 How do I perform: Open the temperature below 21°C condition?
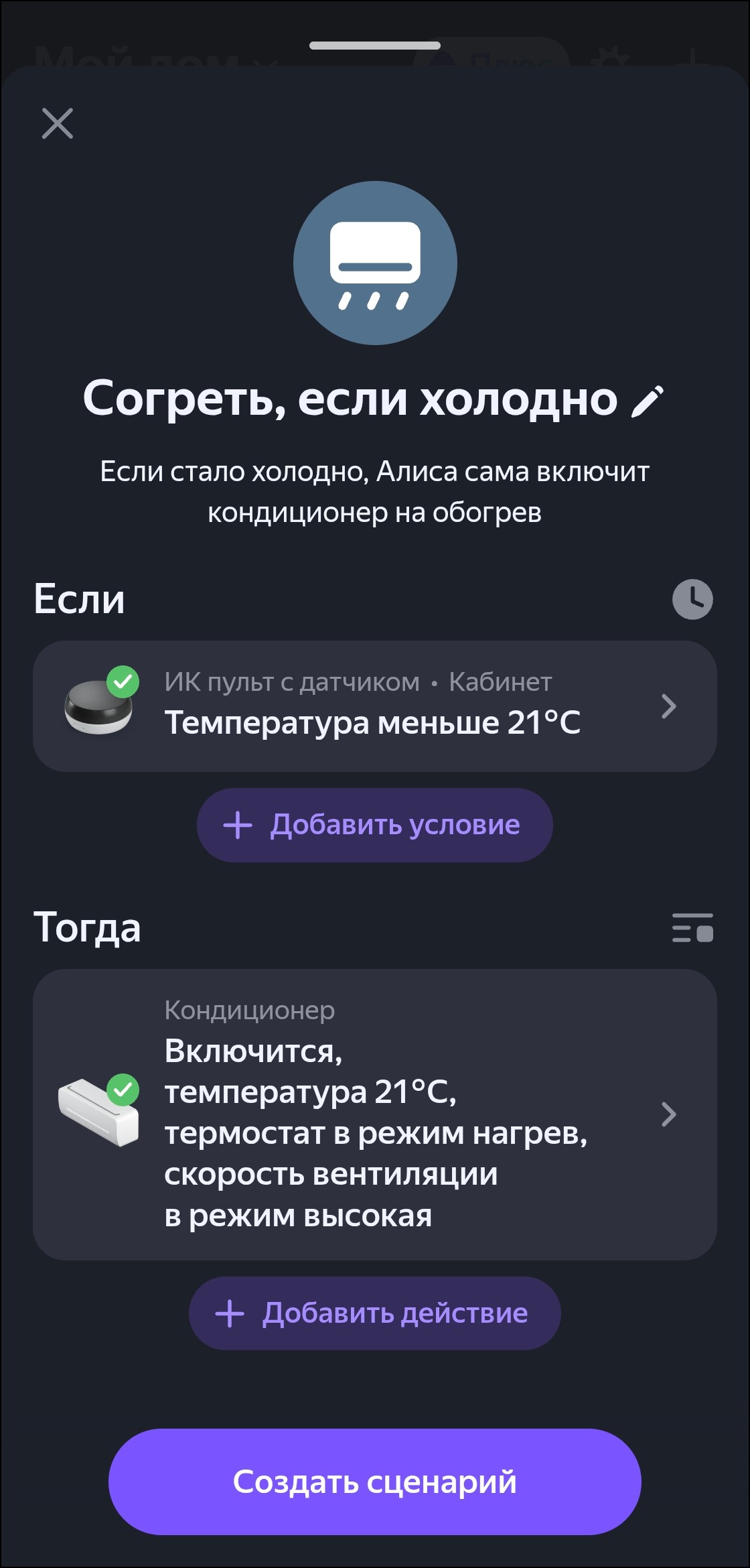coord(375,706)
